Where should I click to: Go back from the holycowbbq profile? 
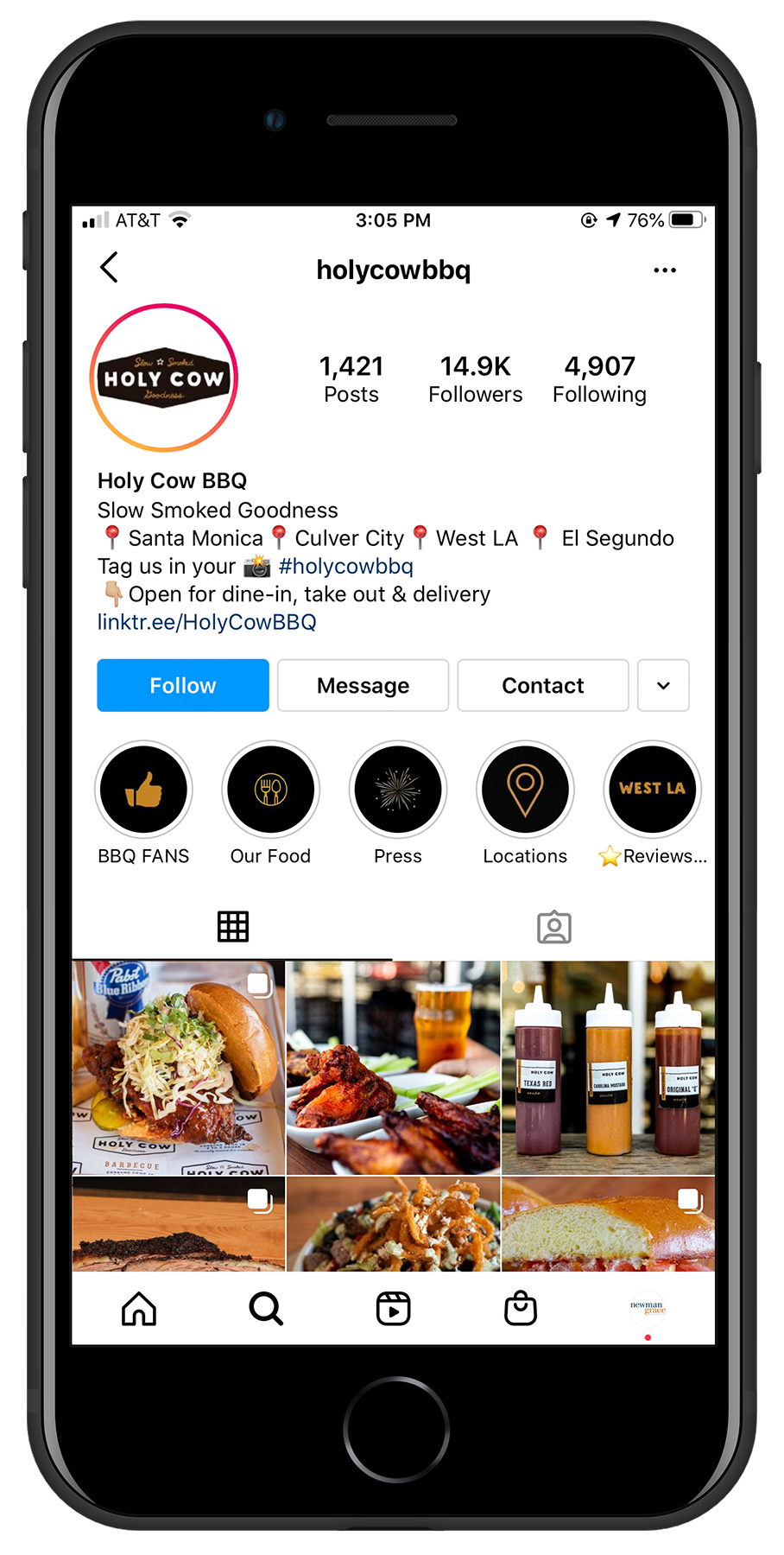pyautogui.click(x=110, y=269)
